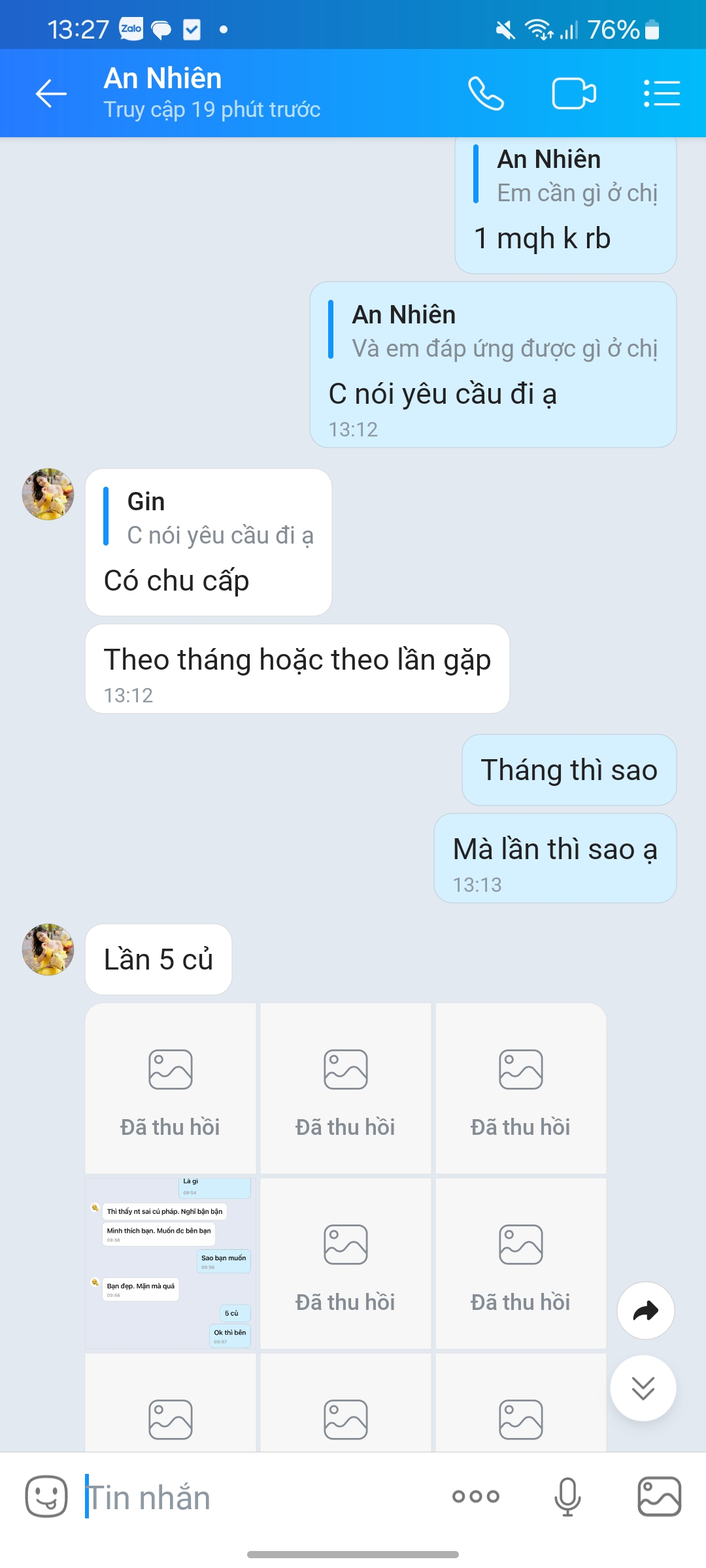The width and height of the screenshot is (706, 1568).
Task: Jump to latest messages with double chevron
Action: pos(643,1388)
